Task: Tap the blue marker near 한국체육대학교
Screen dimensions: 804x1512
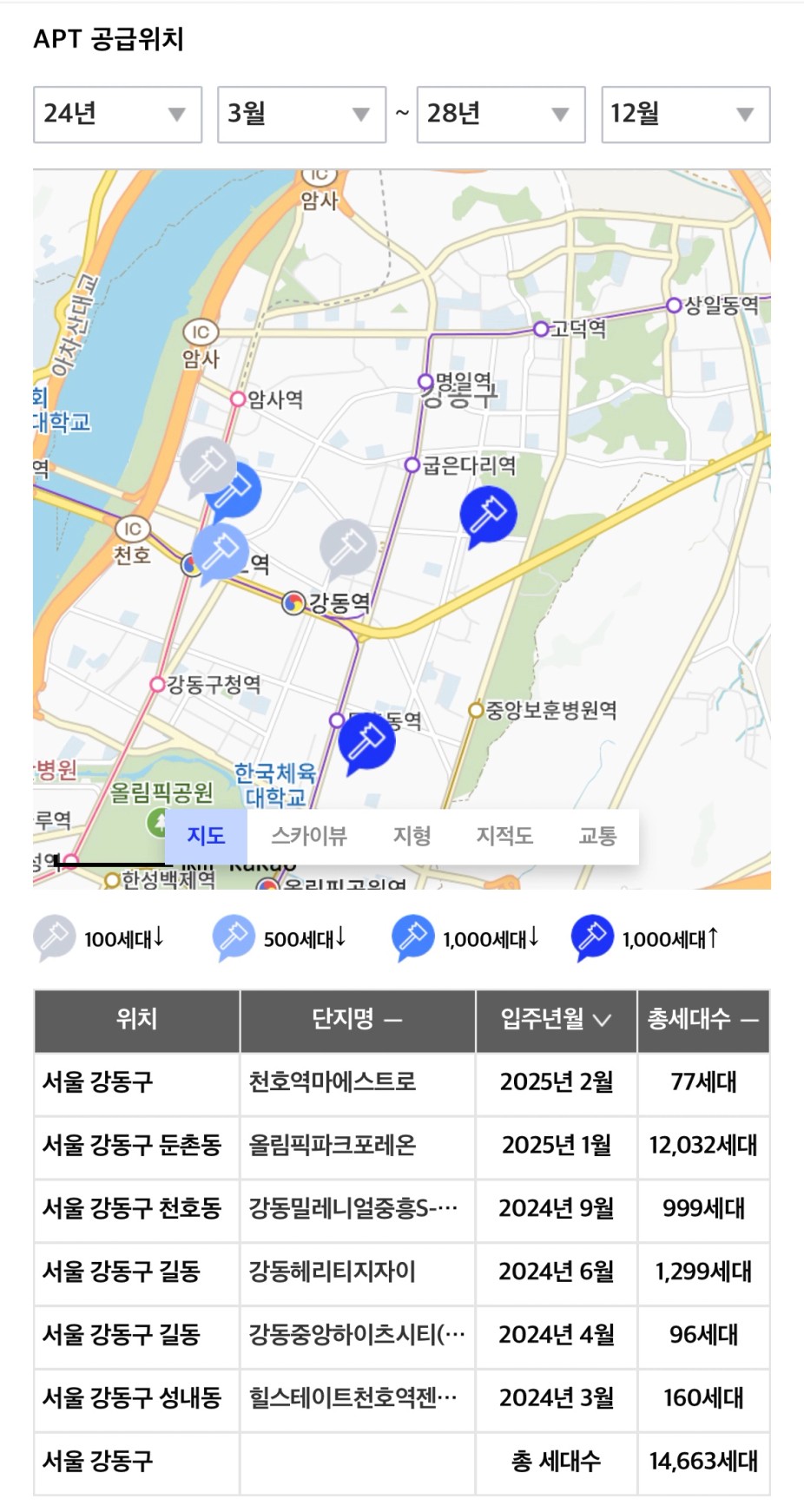Action: pos(366,740)
